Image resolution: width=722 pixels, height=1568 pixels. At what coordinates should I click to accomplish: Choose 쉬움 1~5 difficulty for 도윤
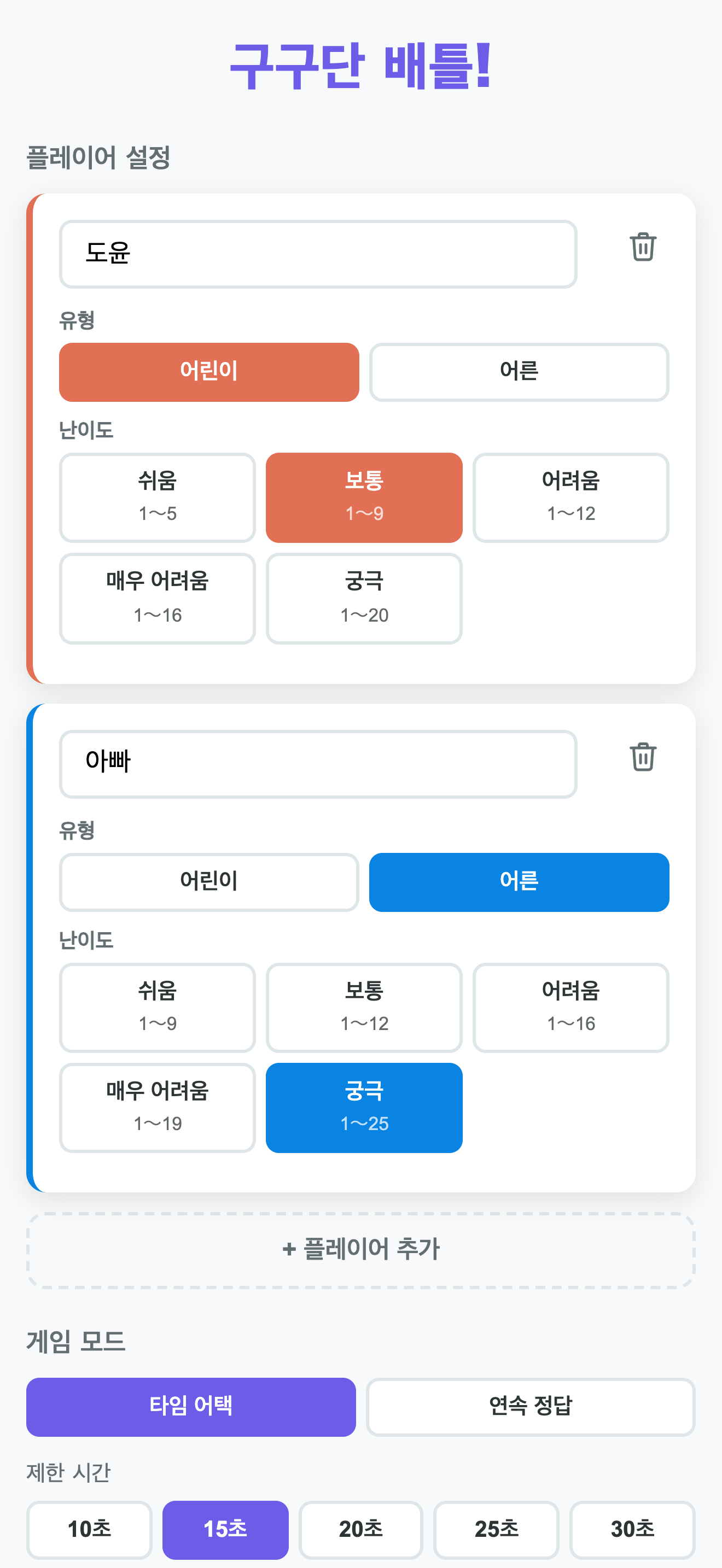pyautogui.click(x=157, y=498)
